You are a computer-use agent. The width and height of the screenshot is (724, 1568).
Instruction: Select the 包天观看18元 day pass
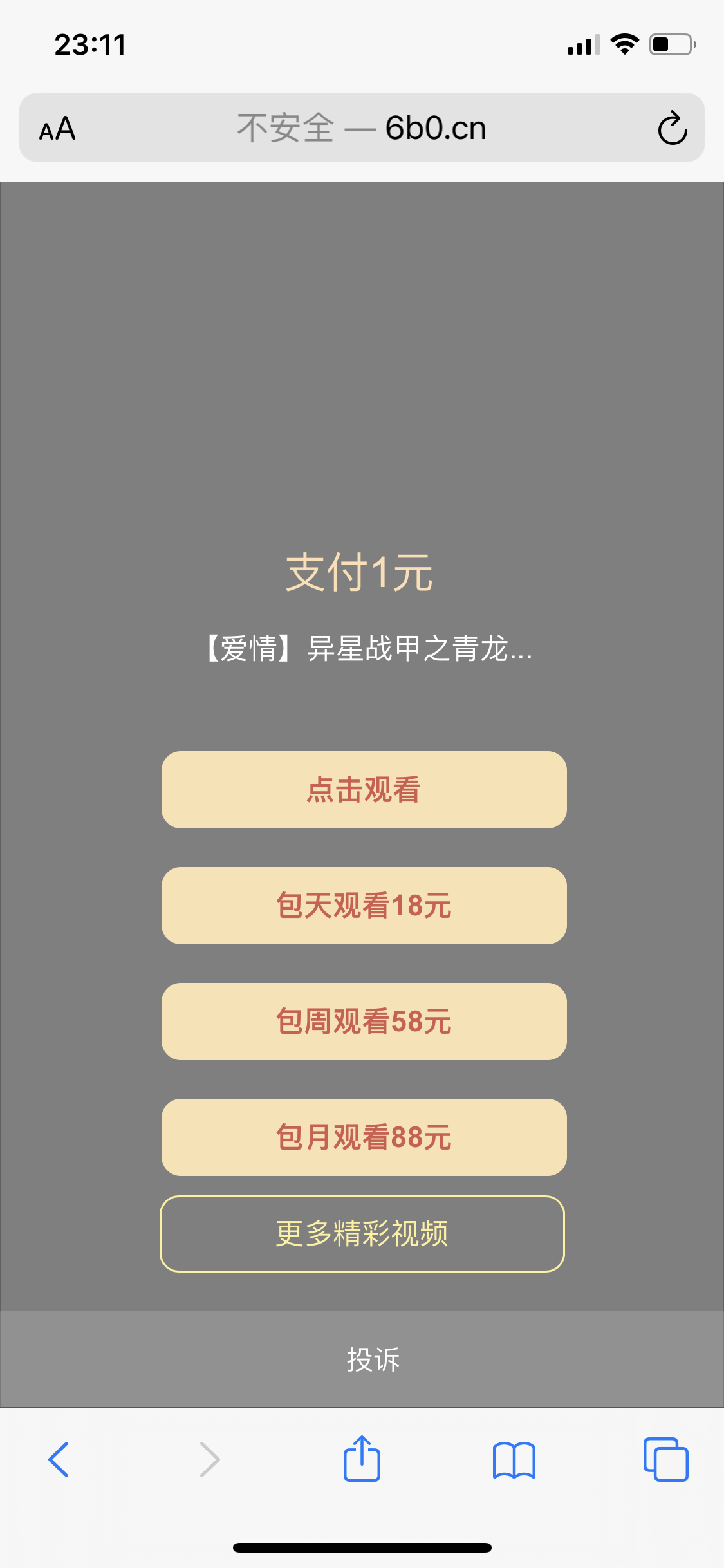click(364, 905)
